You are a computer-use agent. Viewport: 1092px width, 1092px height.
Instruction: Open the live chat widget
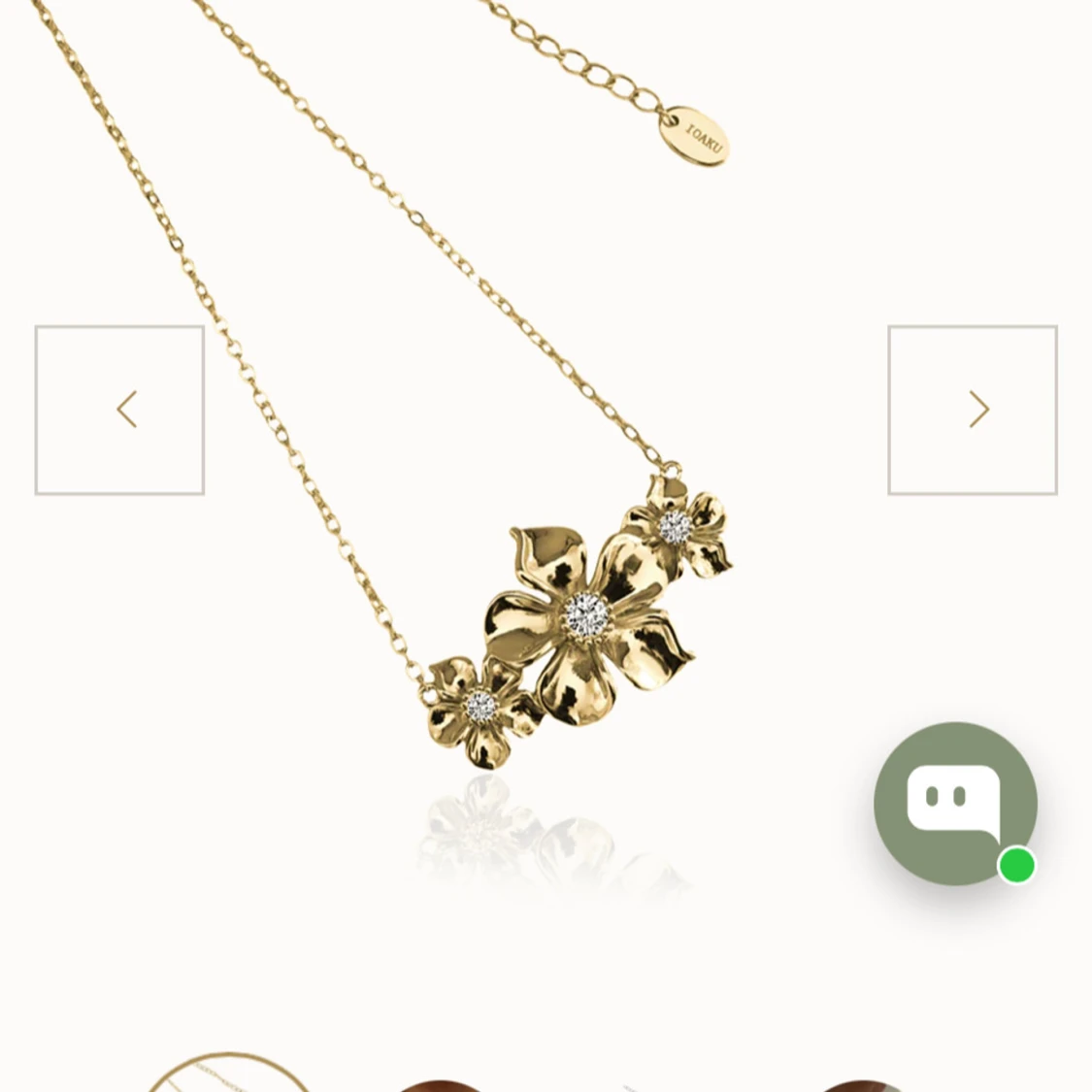955,803
